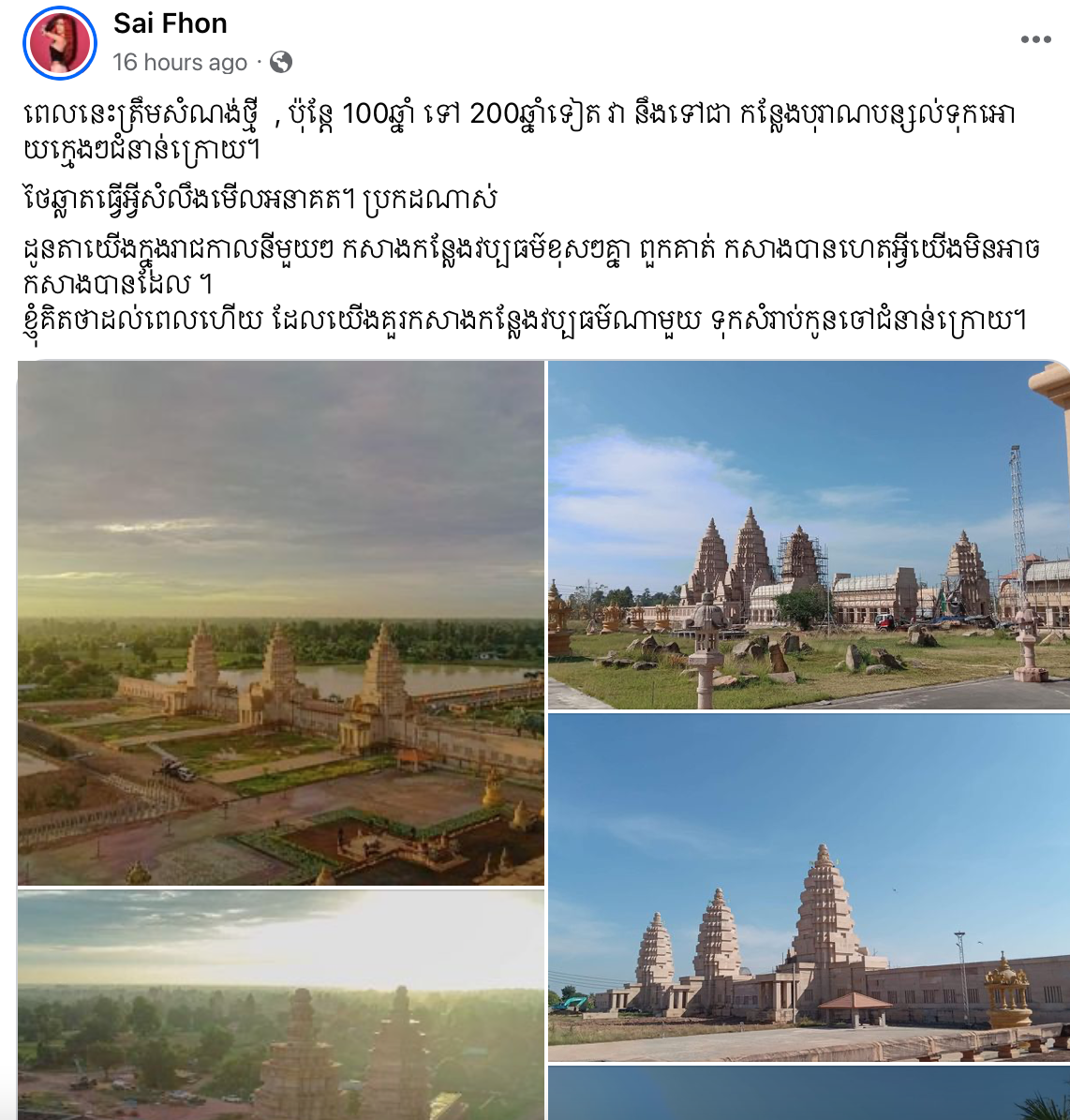Open the photo of three towers with pavilion

[809, 888]
